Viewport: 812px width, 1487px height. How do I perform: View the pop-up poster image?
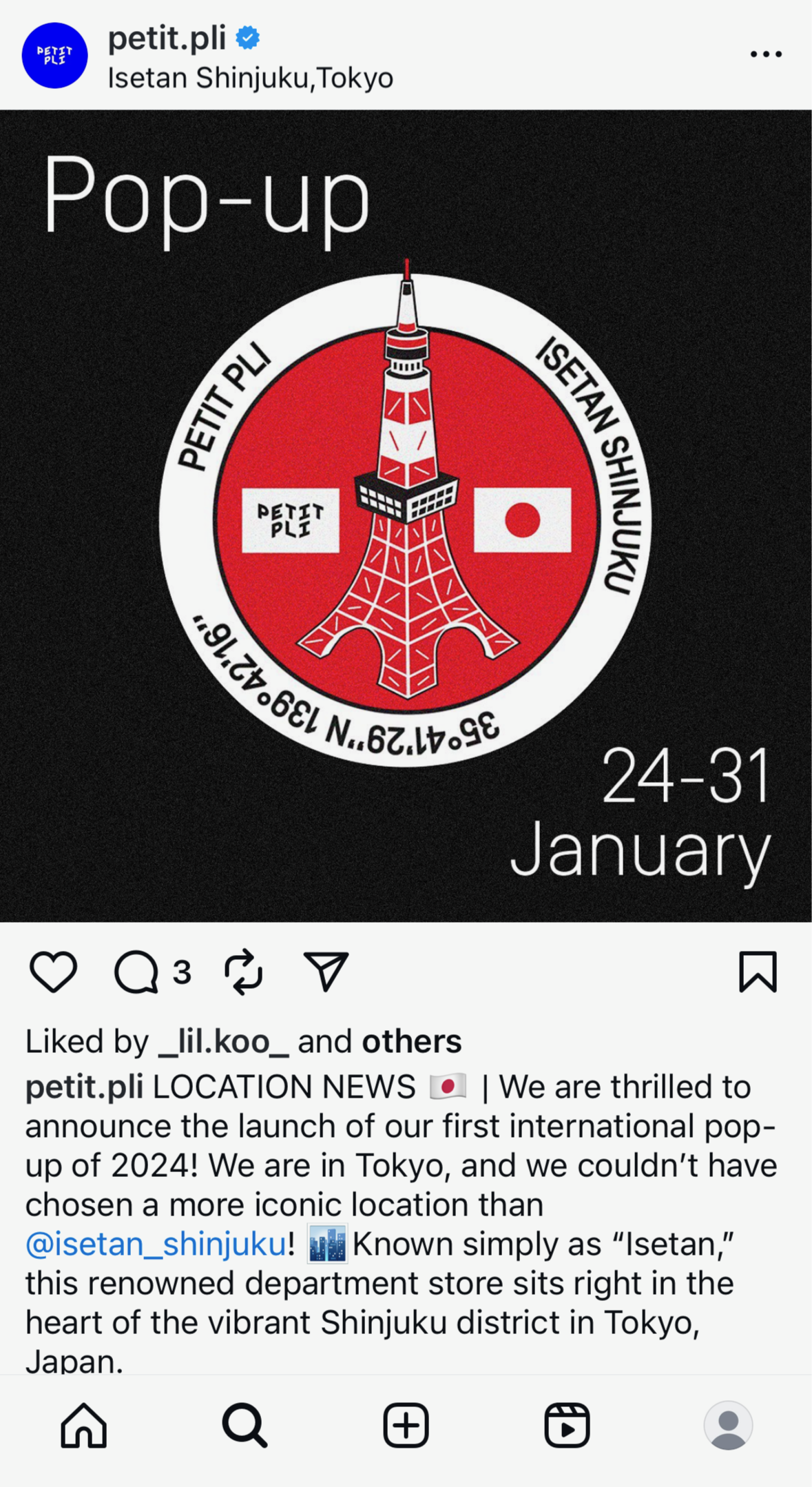tap(406, 515)
